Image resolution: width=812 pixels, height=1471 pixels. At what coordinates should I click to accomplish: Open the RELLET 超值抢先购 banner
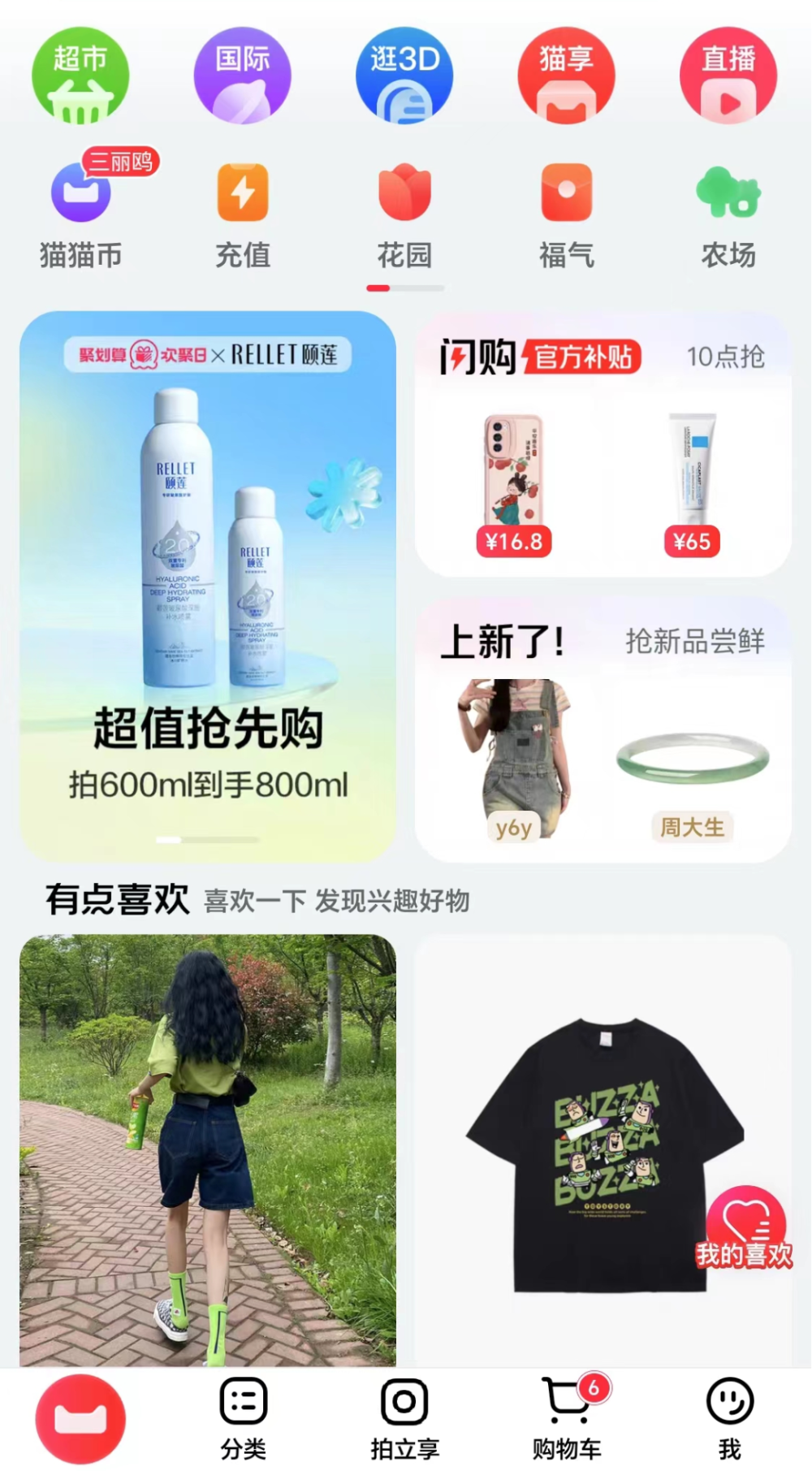208,585
